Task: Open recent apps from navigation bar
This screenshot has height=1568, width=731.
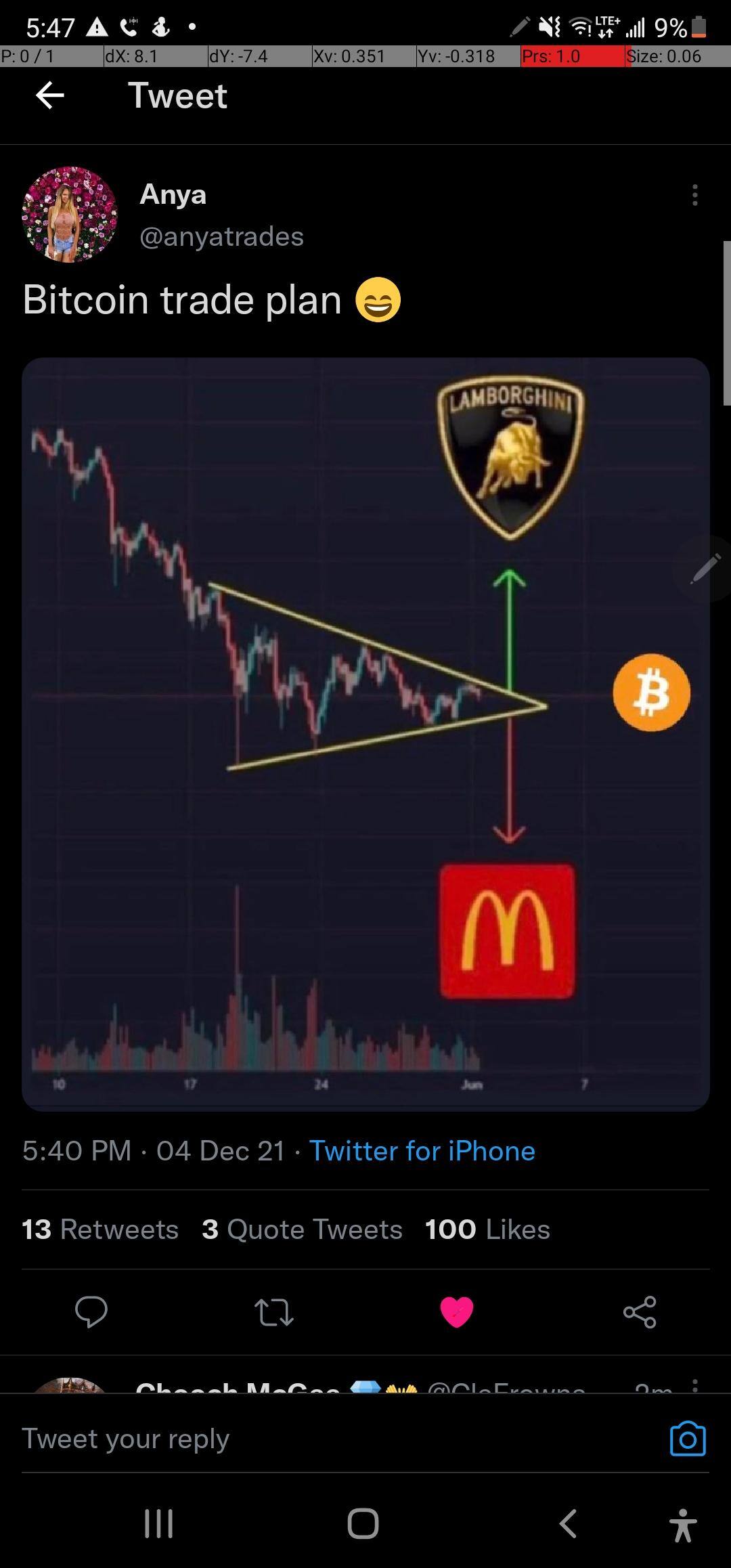Action: click(159, 1524)
